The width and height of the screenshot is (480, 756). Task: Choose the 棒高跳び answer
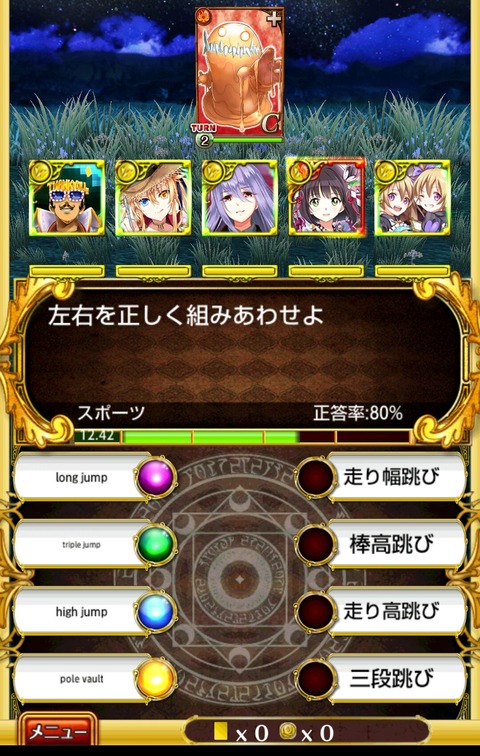pos(381,545)
